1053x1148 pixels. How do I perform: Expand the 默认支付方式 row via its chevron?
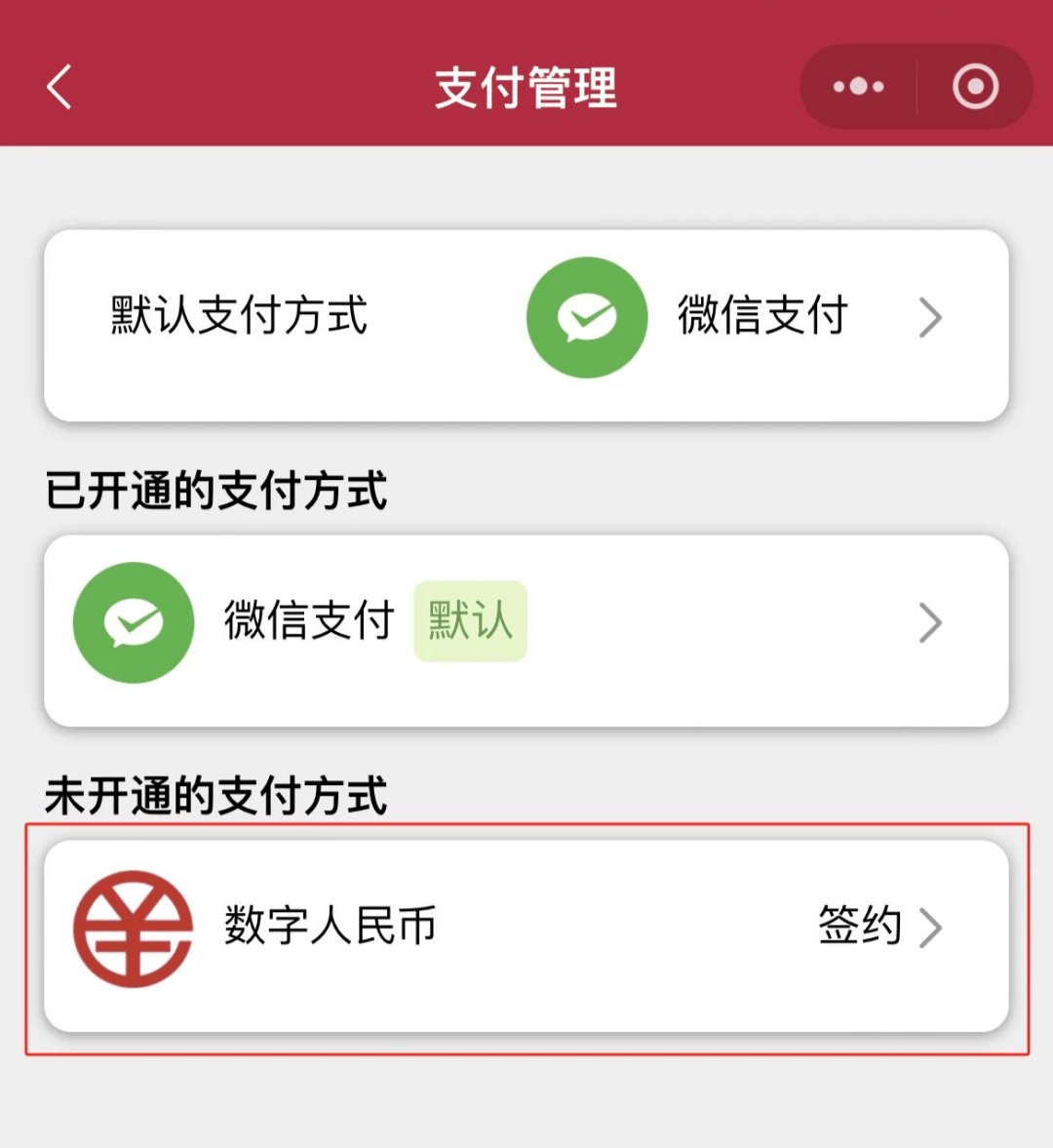tap(931, 317)
